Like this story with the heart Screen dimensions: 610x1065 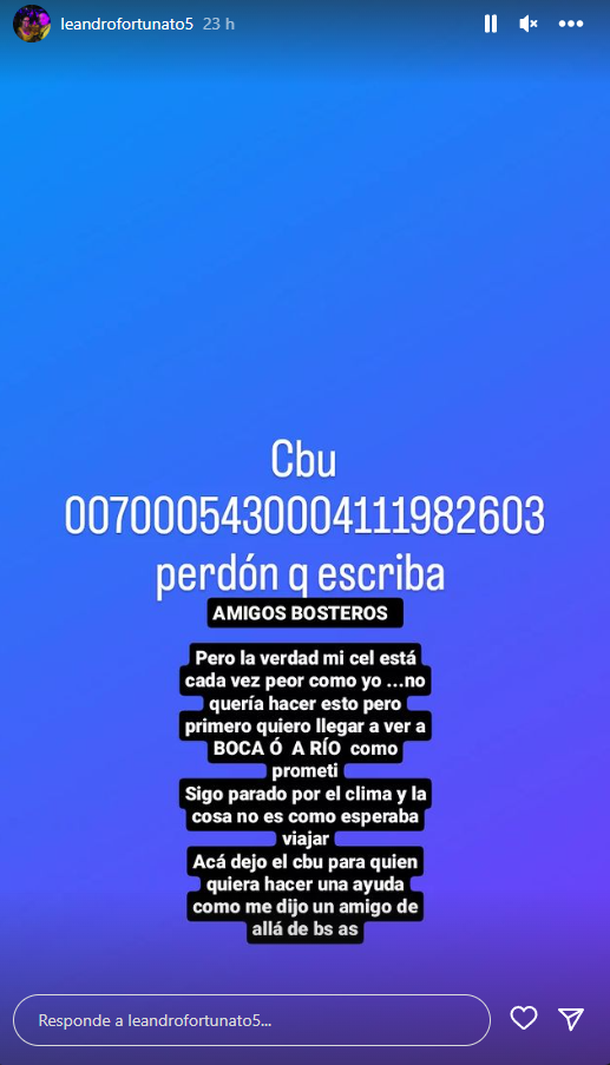[x=524, y=1019]
